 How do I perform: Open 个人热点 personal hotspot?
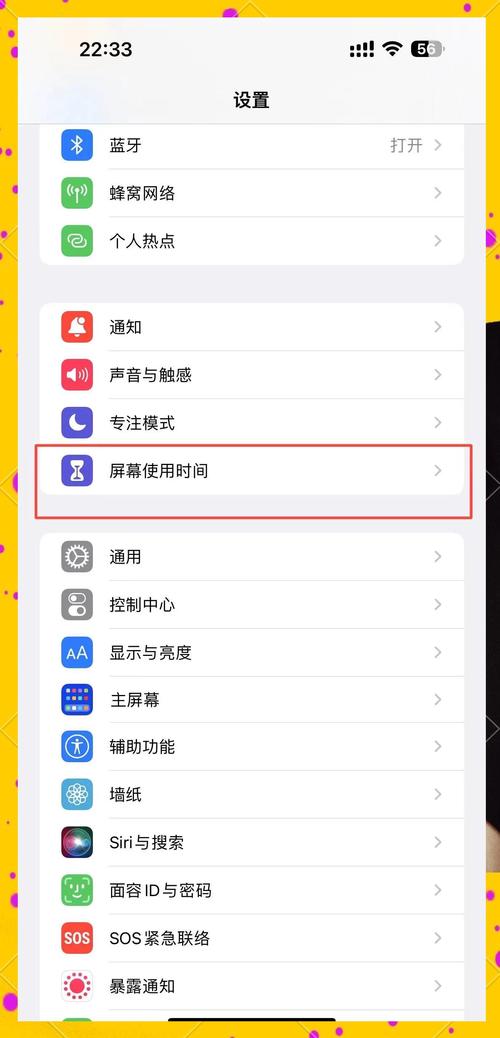coord(252,241)
